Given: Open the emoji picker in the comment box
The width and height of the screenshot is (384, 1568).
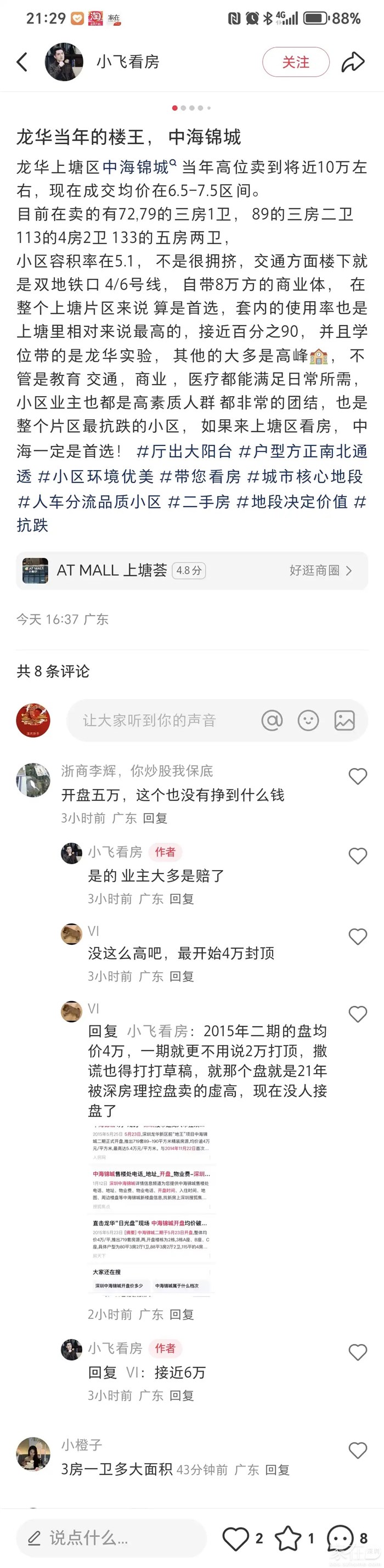Looking at the screenshot, I should click(x=308, y=720).
